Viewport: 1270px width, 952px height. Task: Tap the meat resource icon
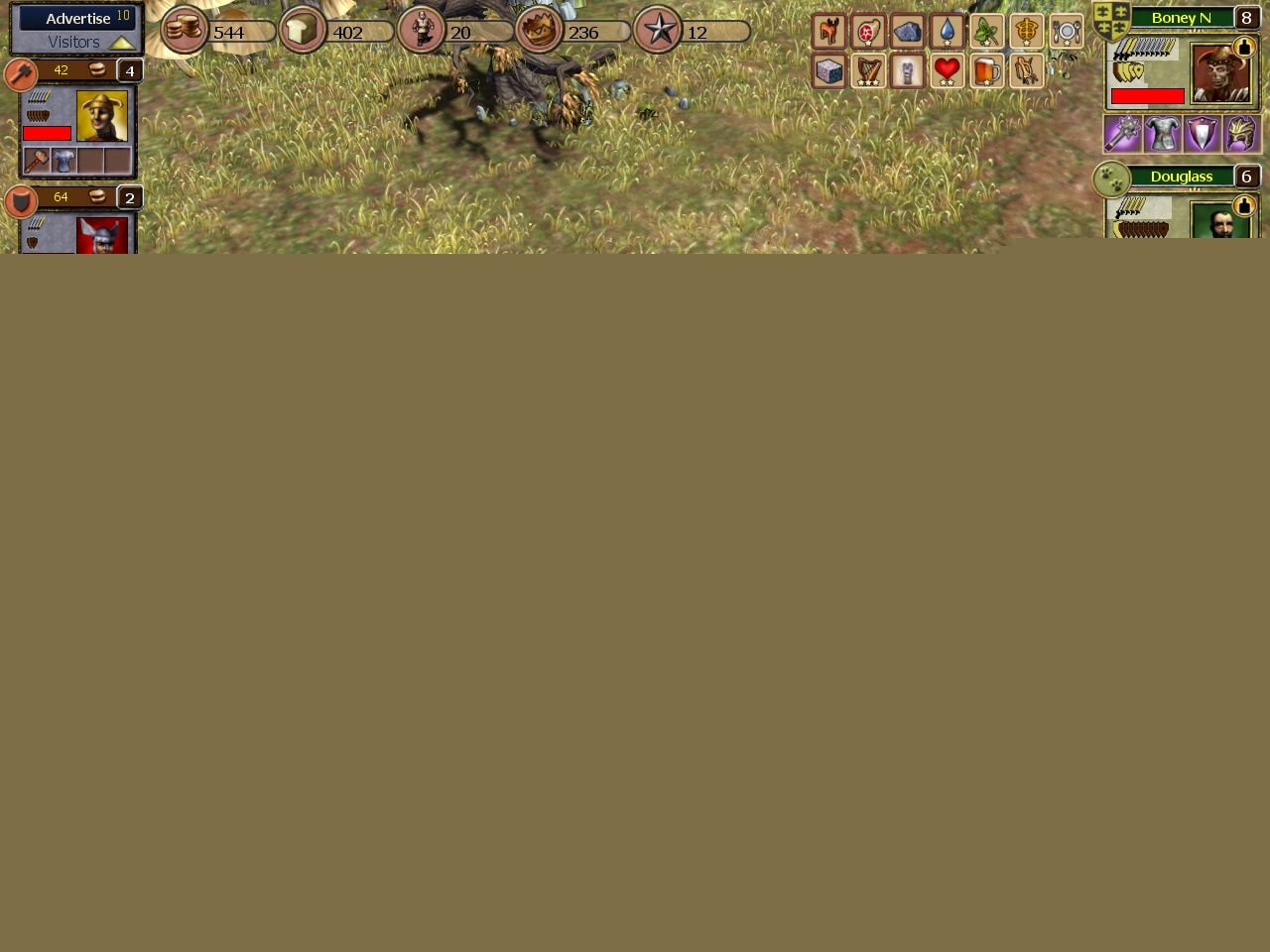tap(868, 32)
